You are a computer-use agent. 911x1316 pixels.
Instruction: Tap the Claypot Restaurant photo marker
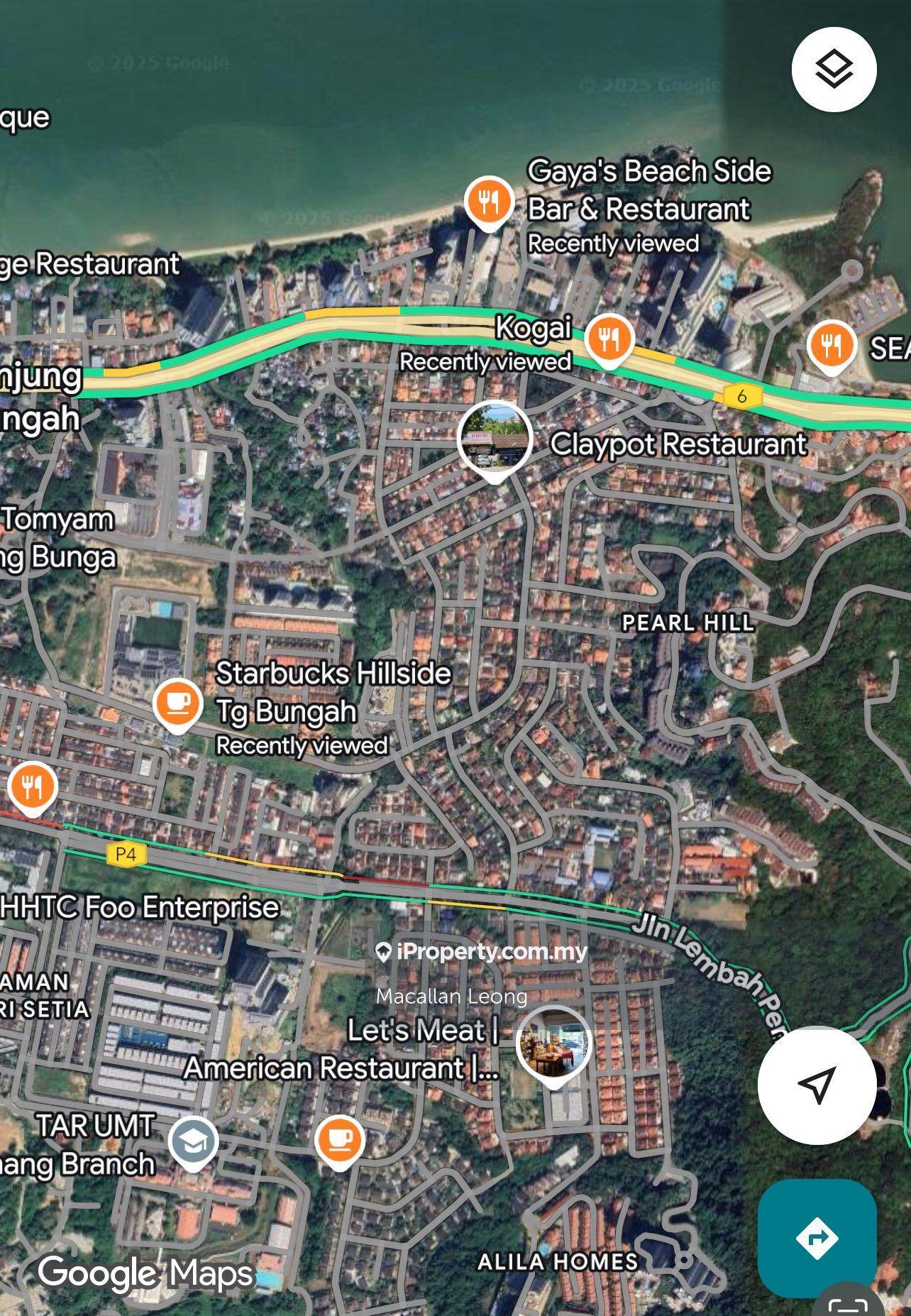pos(495,437)
